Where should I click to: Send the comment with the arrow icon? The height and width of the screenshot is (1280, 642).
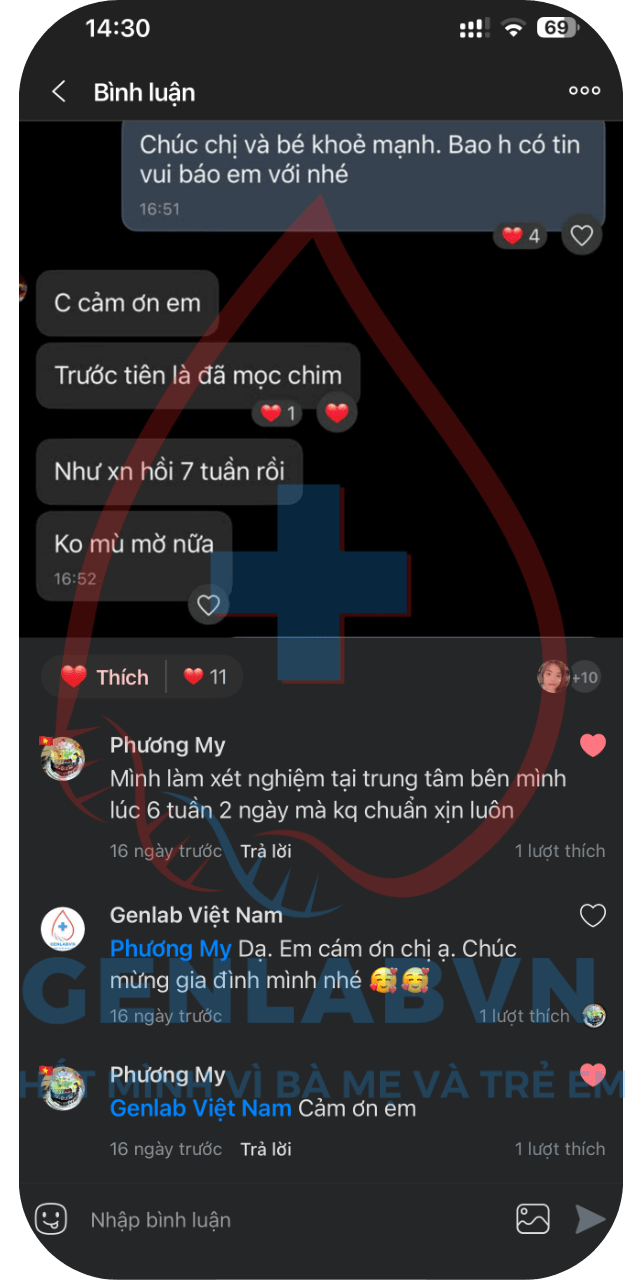[590, 1219]
